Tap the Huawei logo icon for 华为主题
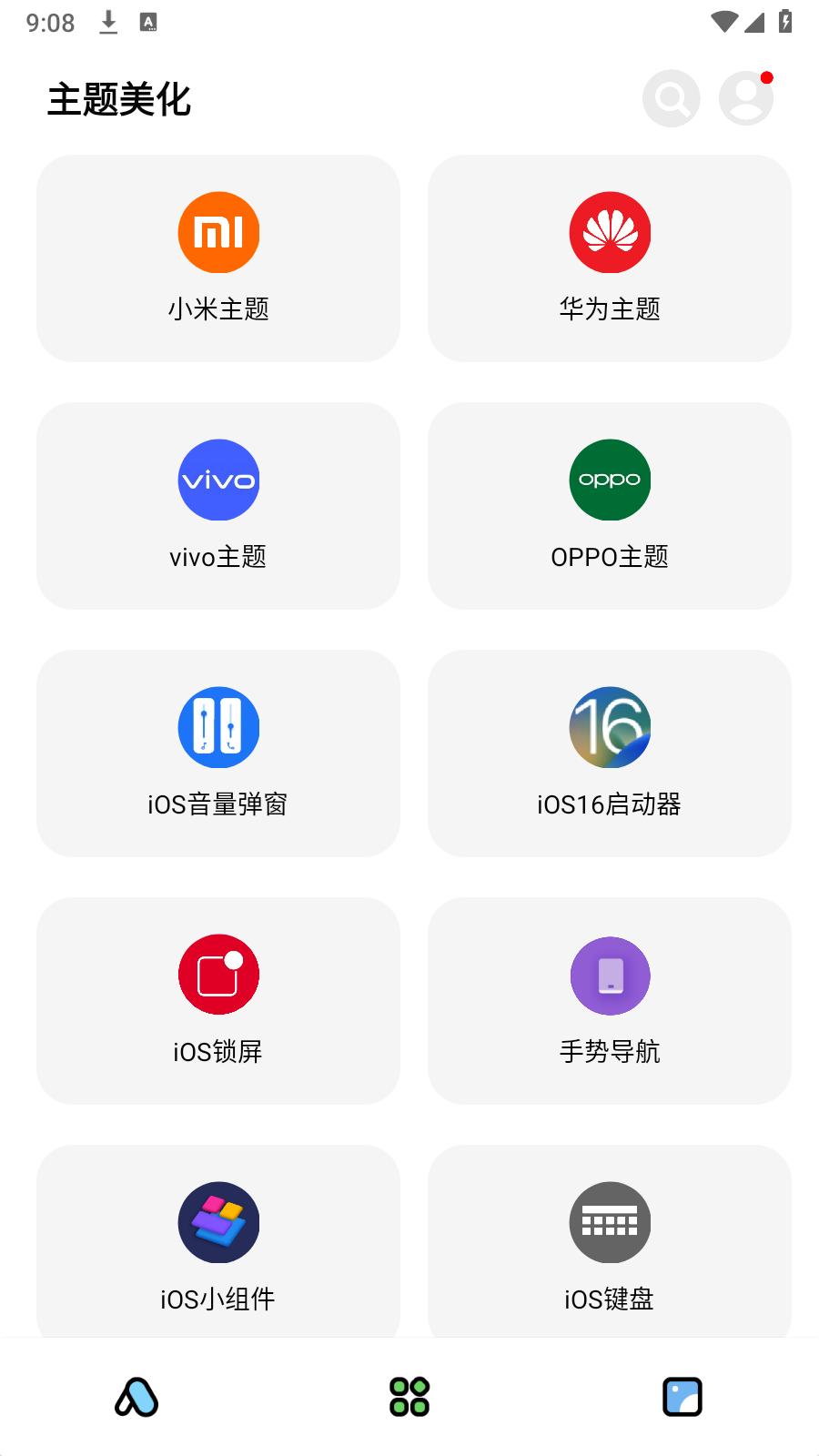Image resolution: width=819 pixels, height=1456 pixels. pos(610,232)
